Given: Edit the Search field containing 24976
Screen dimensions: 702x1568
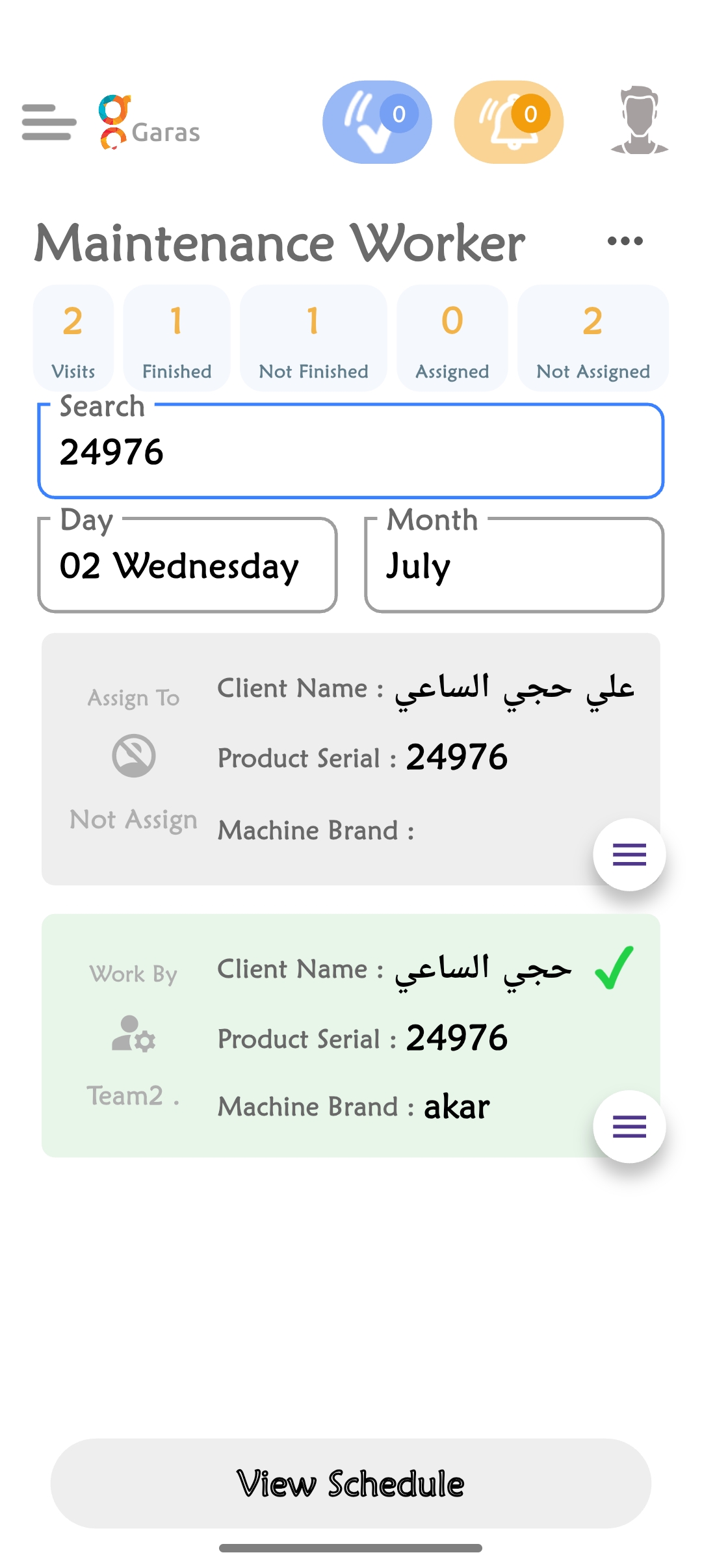Looking at the screenshot, I should [351, 452].
